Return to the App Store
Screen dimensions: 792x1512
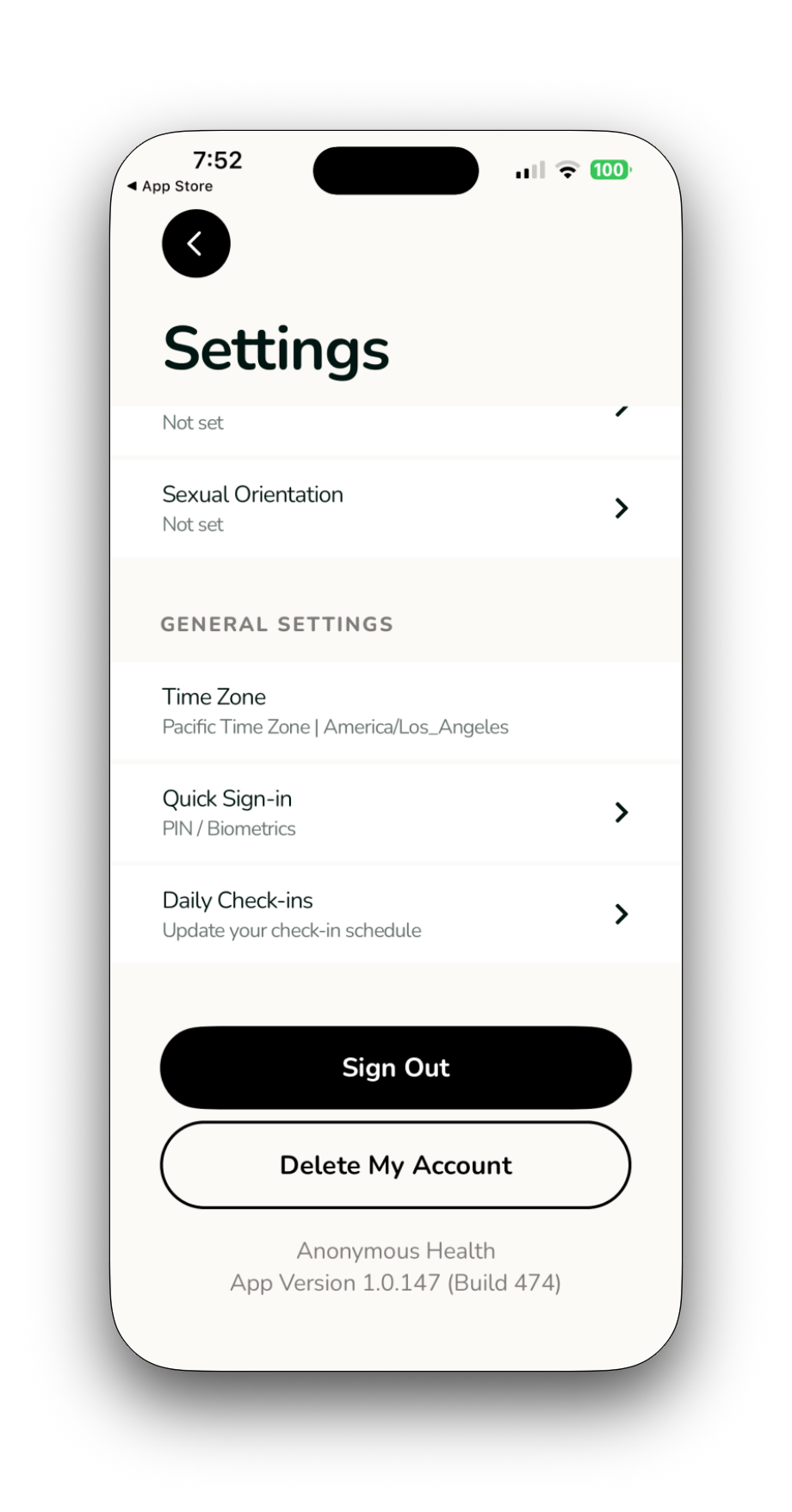click(x=170, y=186)
